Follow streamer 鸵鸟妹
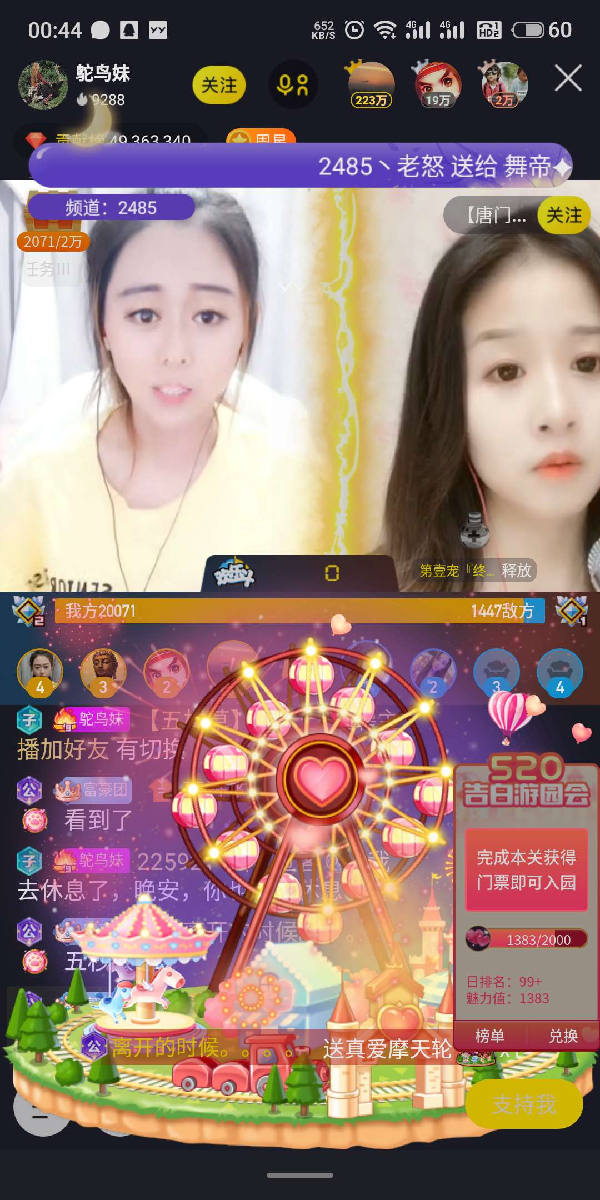 pos(219,85)
